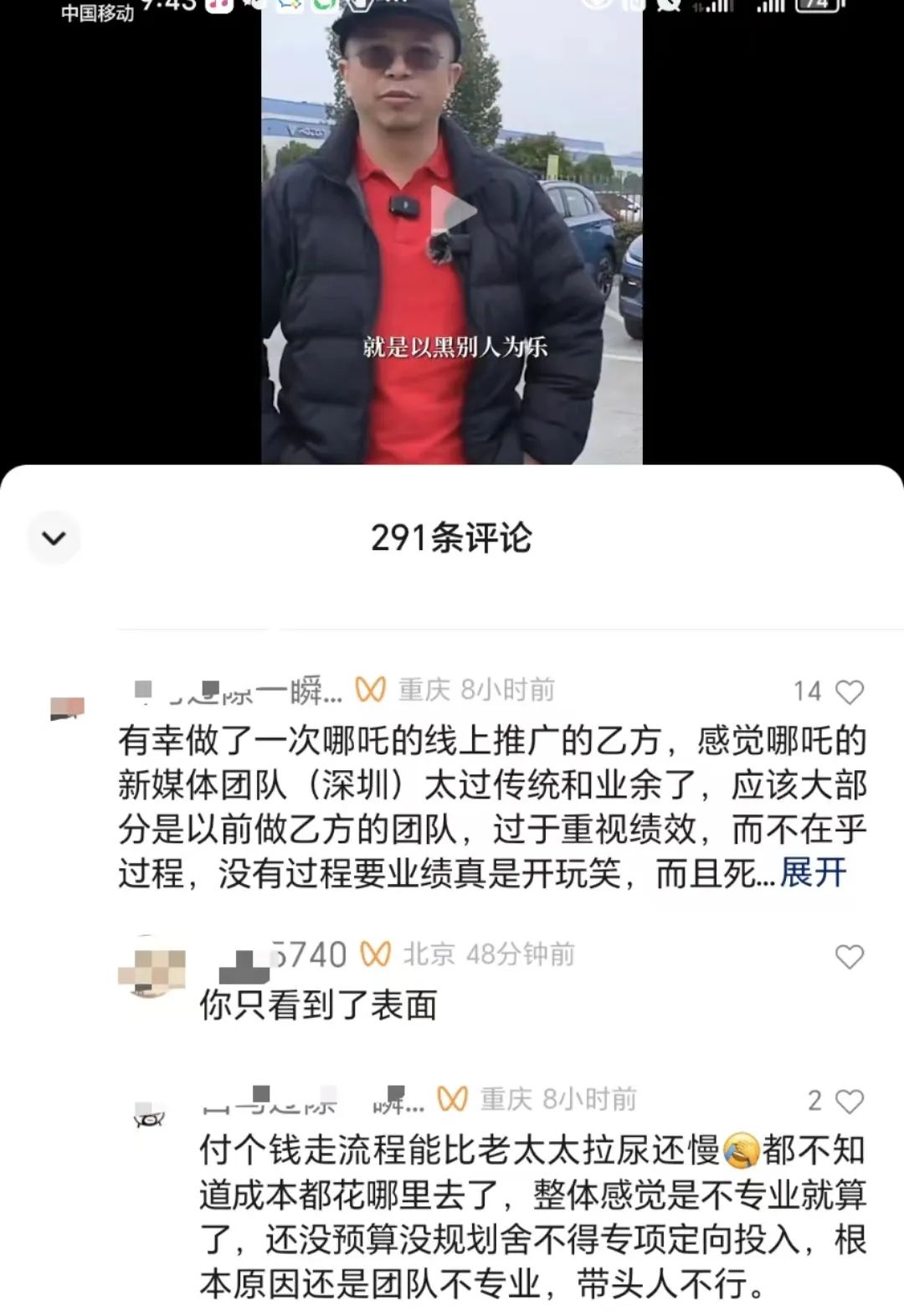Like the reply with 2 likes
Image resolution: width=904 pixels, height=1316 pixels.
[850, 1101]
